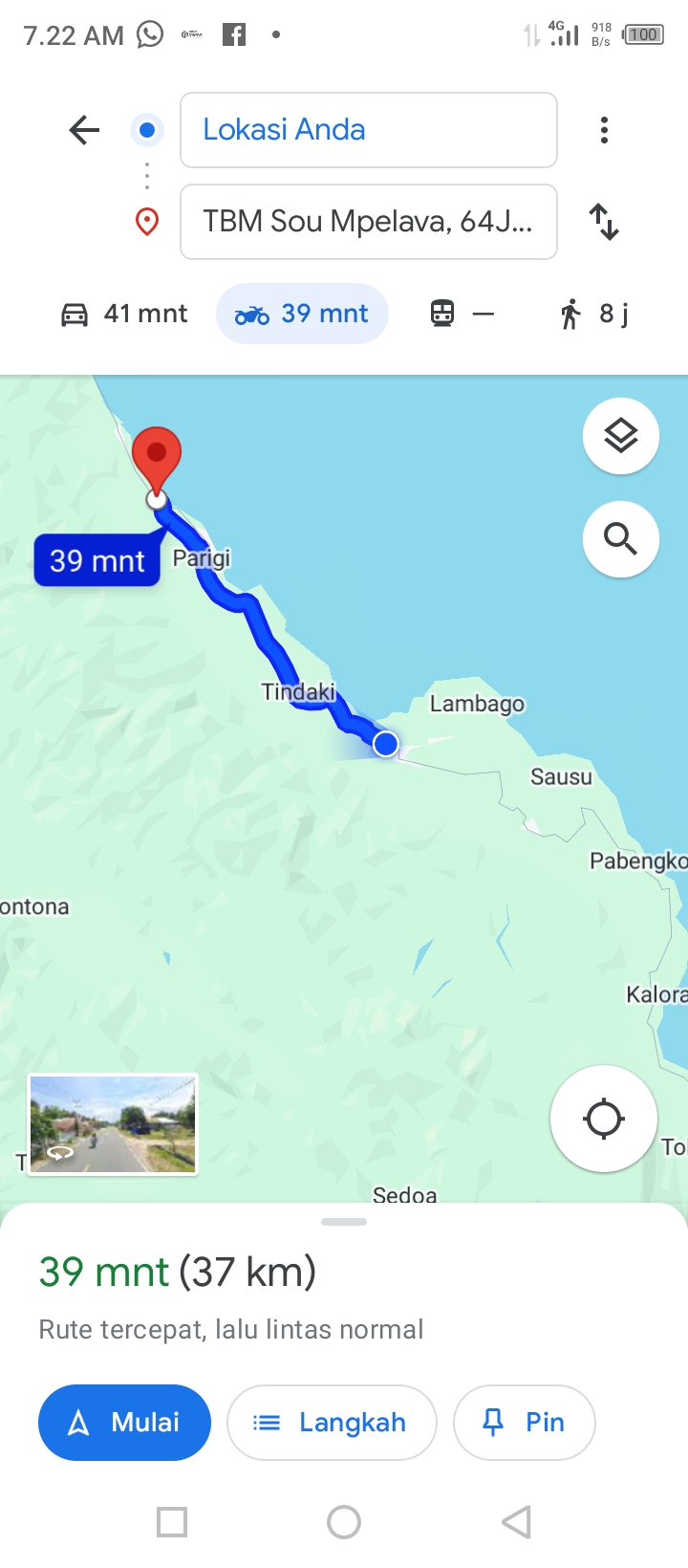Search along the route

(621, 539)
